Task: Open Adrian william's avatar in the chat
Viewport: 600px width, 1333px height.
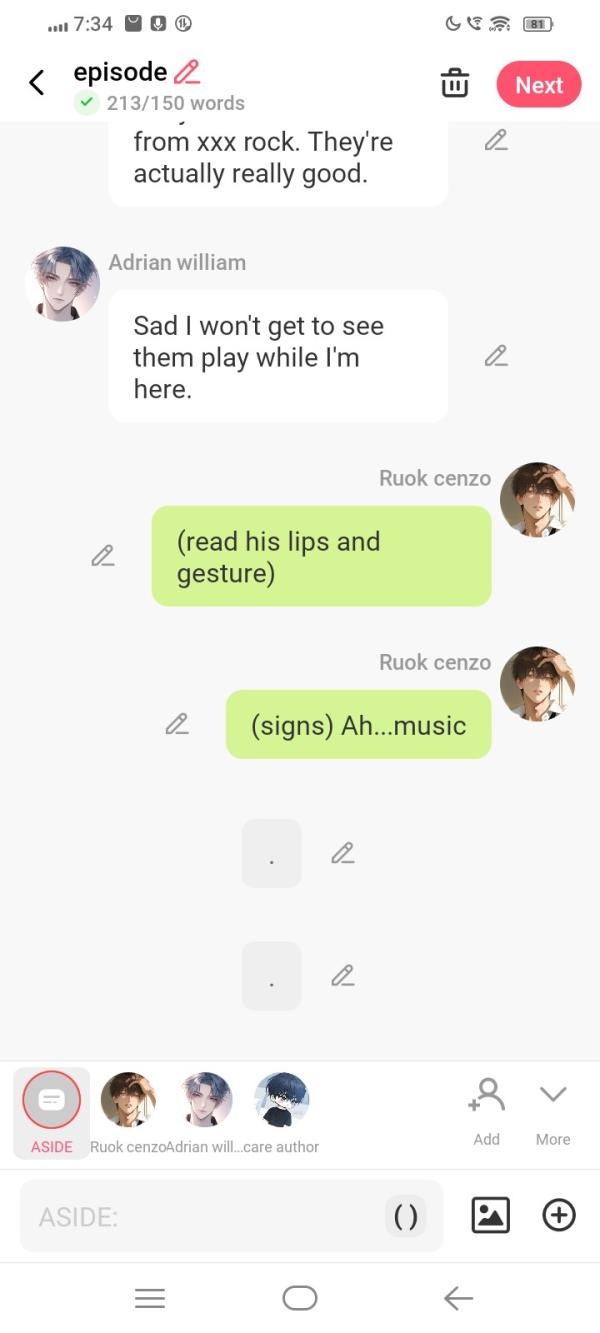Action: (63, 284)
